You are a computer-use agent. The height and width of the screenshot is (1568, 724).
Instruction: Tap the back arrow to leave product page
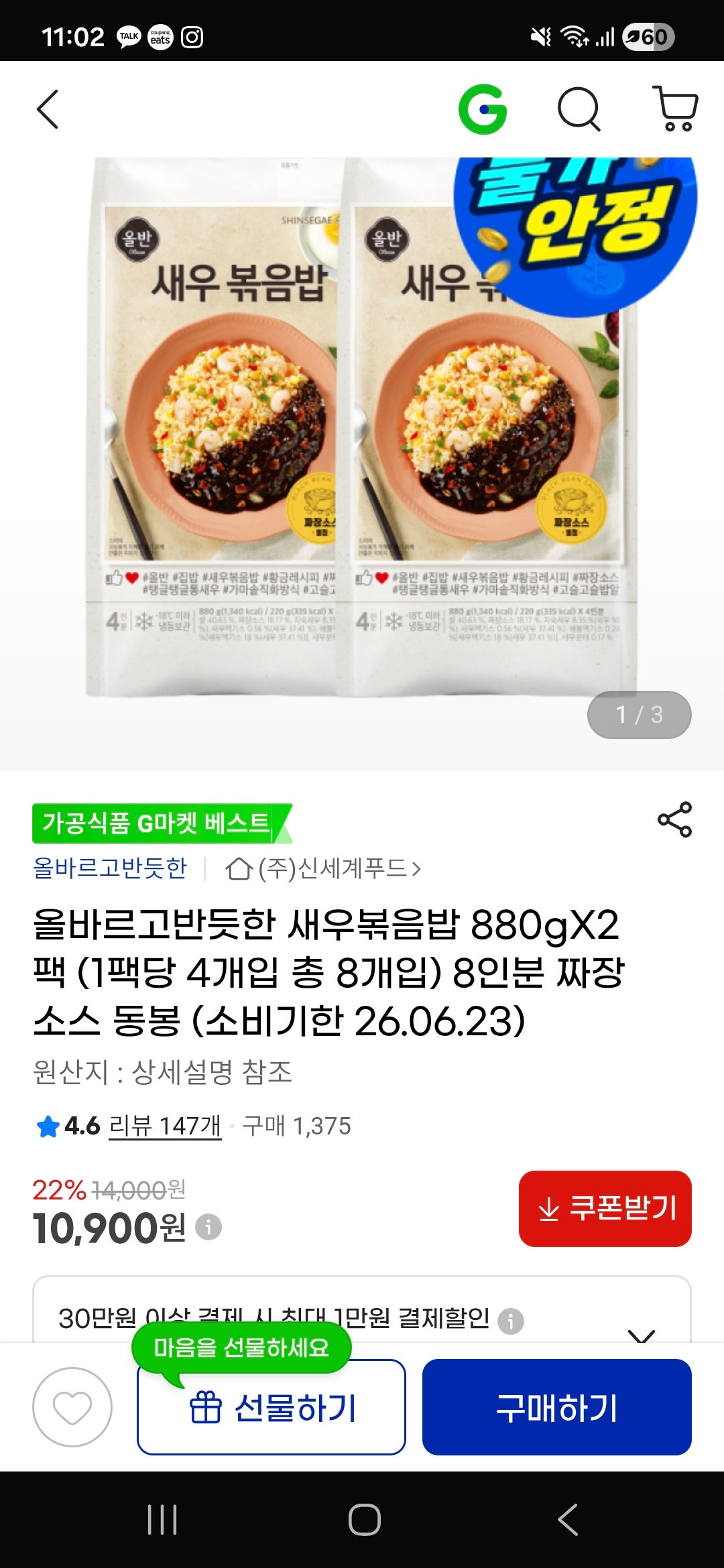(x=47, y=109)
